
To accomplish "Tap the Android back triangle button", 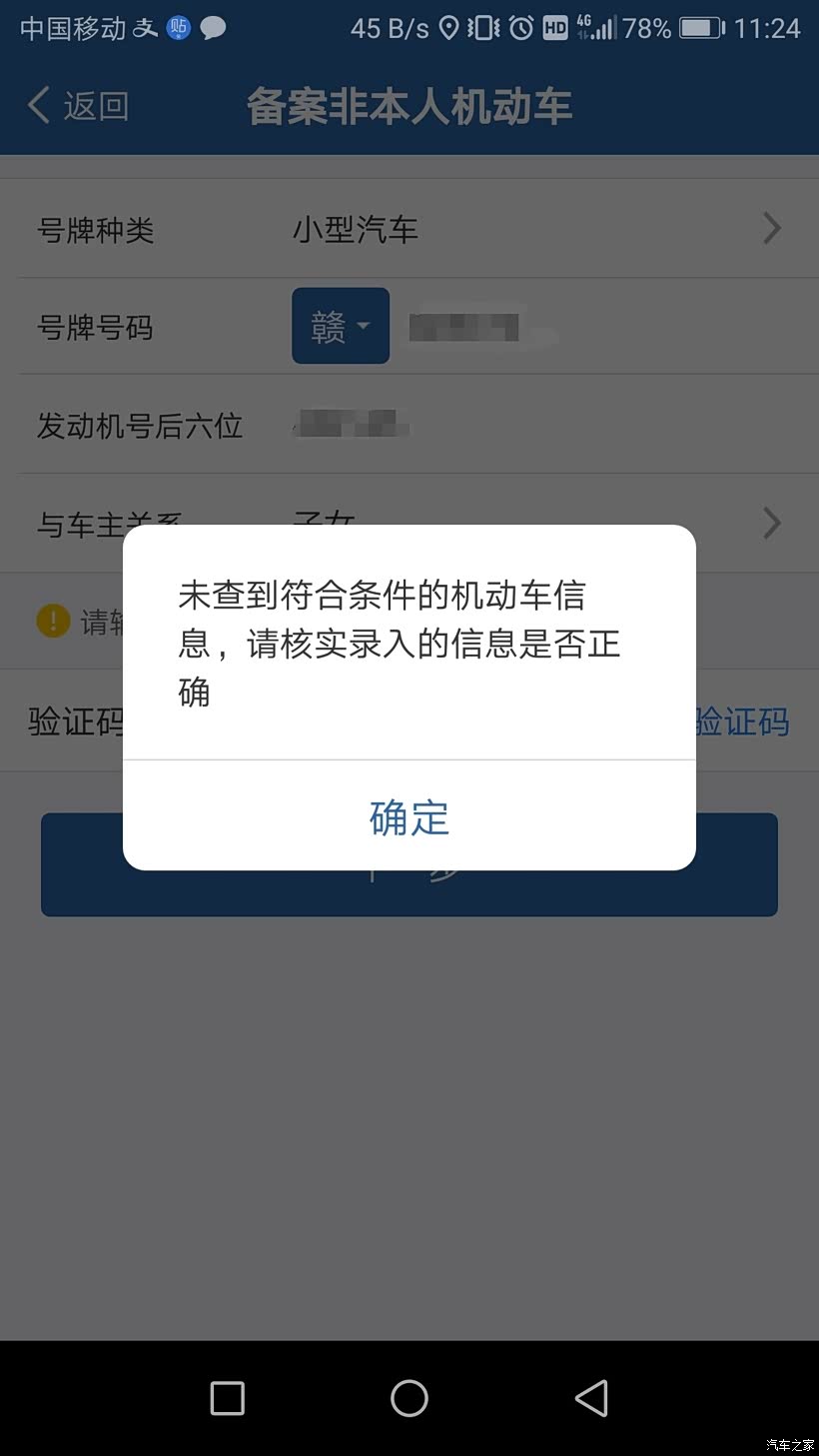I will click(x=591, y=1398).
